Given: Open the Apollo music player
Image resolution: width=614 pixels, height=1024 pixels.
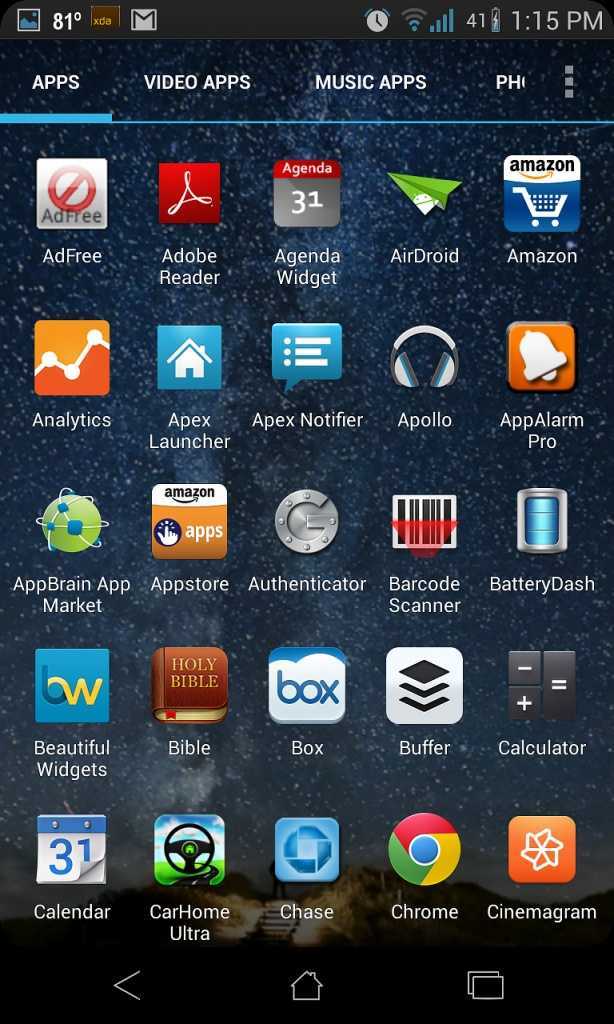Looking at the screenshot, I should click(424, 358).
